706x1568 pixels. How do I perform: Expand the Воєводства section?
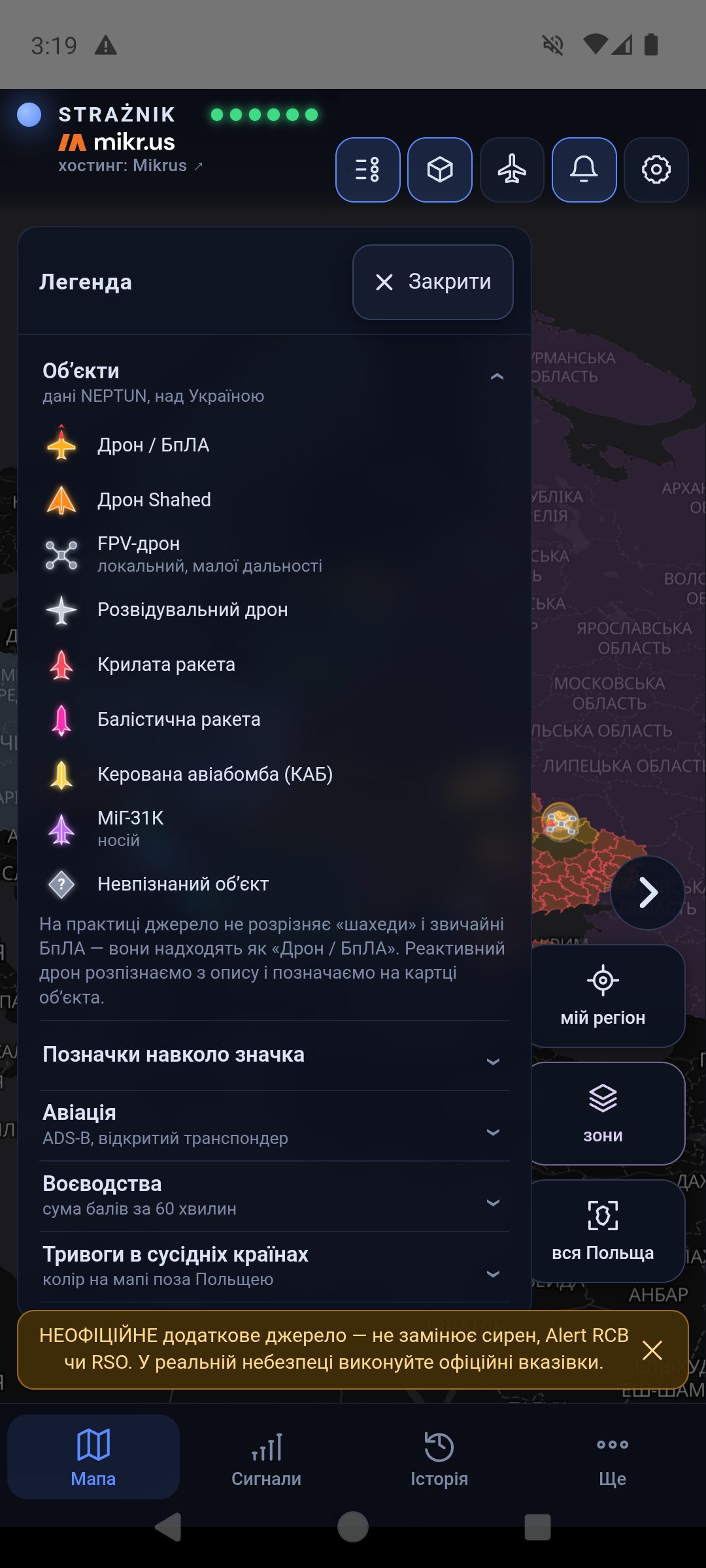(x=275, y=1196)
